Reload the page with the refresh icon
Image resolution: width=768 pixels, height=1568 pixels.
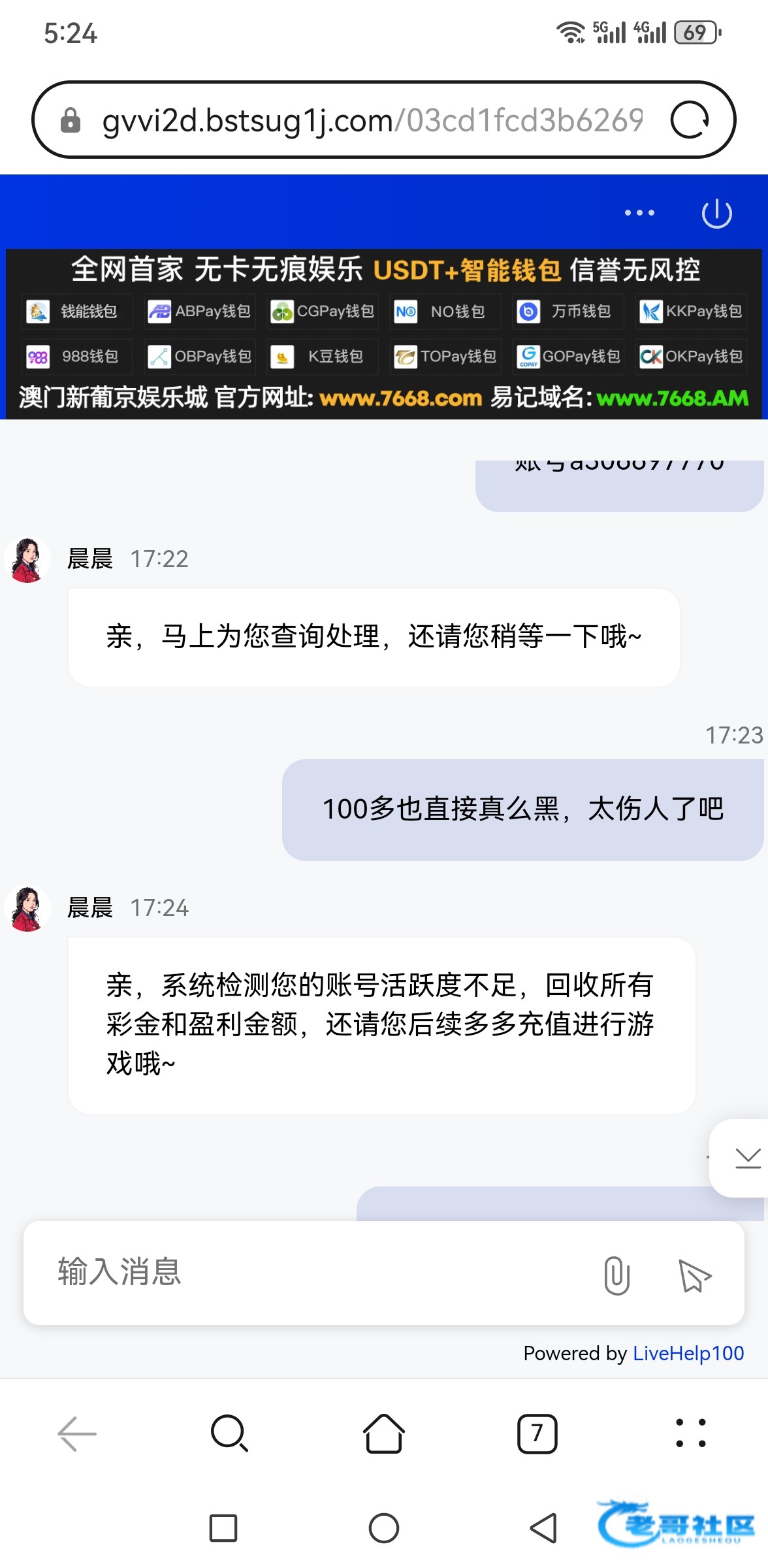click(x=690, y=120)
